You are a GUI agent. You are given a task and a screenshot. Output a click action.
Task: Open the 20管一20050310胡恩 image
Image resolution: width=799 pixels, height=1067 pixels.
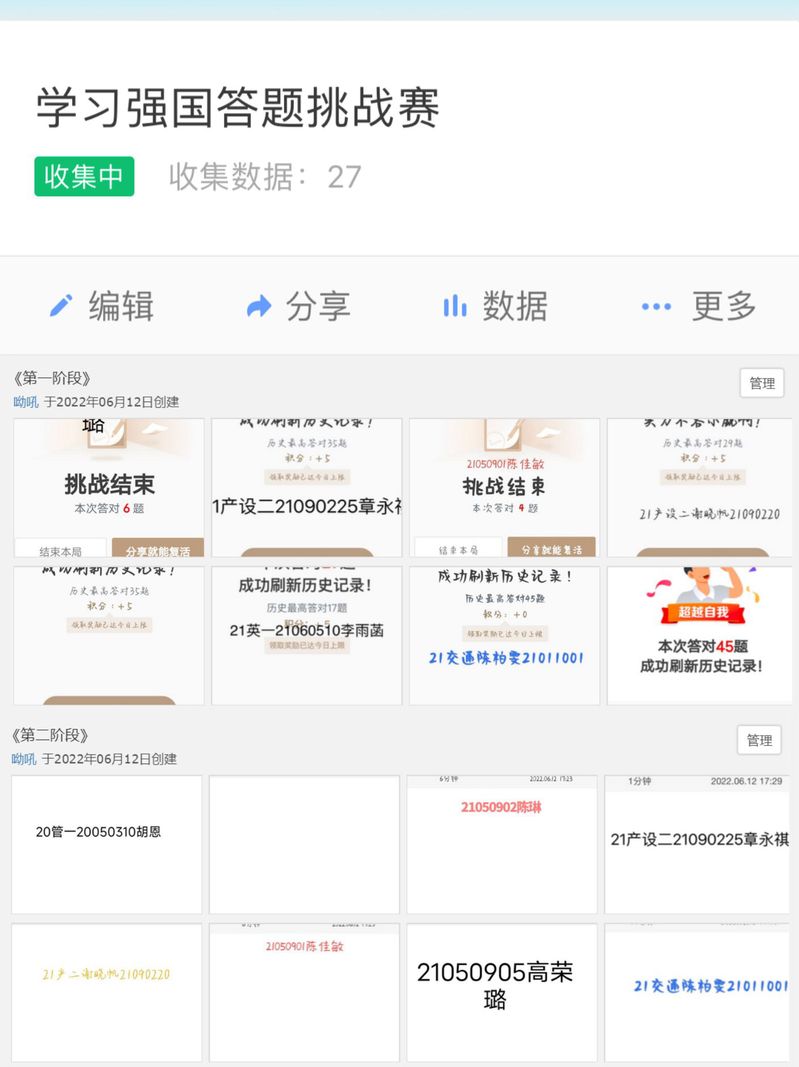(107, 844)
